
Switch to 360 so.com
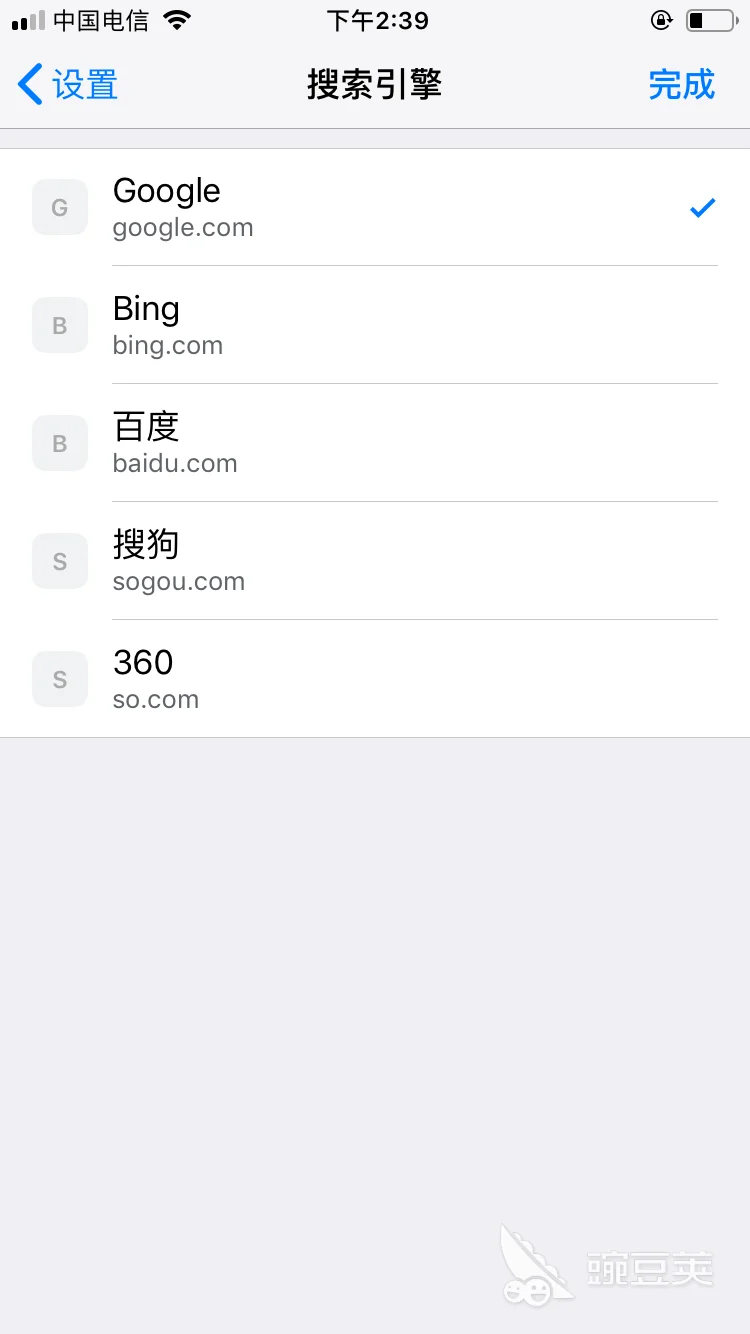click(375, 679)
